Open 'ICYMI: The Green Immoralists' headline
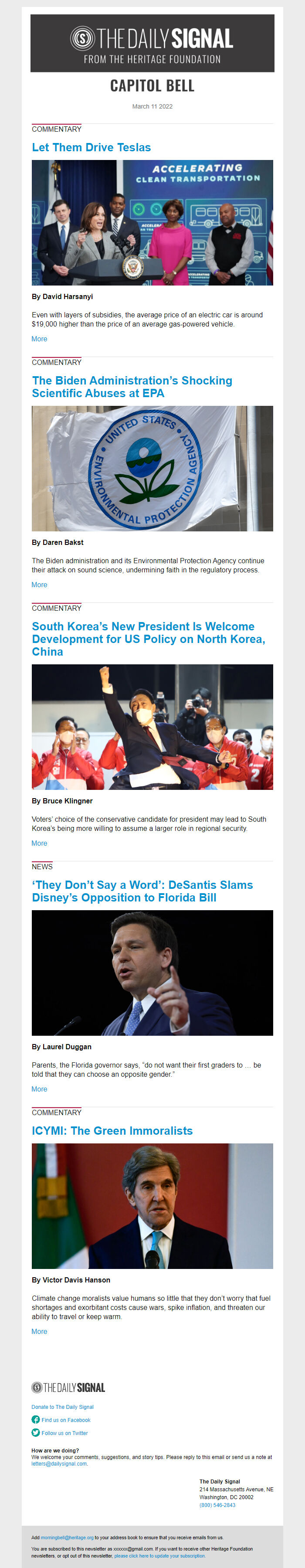This screenshot has width=305, height=1568. 112,1130
